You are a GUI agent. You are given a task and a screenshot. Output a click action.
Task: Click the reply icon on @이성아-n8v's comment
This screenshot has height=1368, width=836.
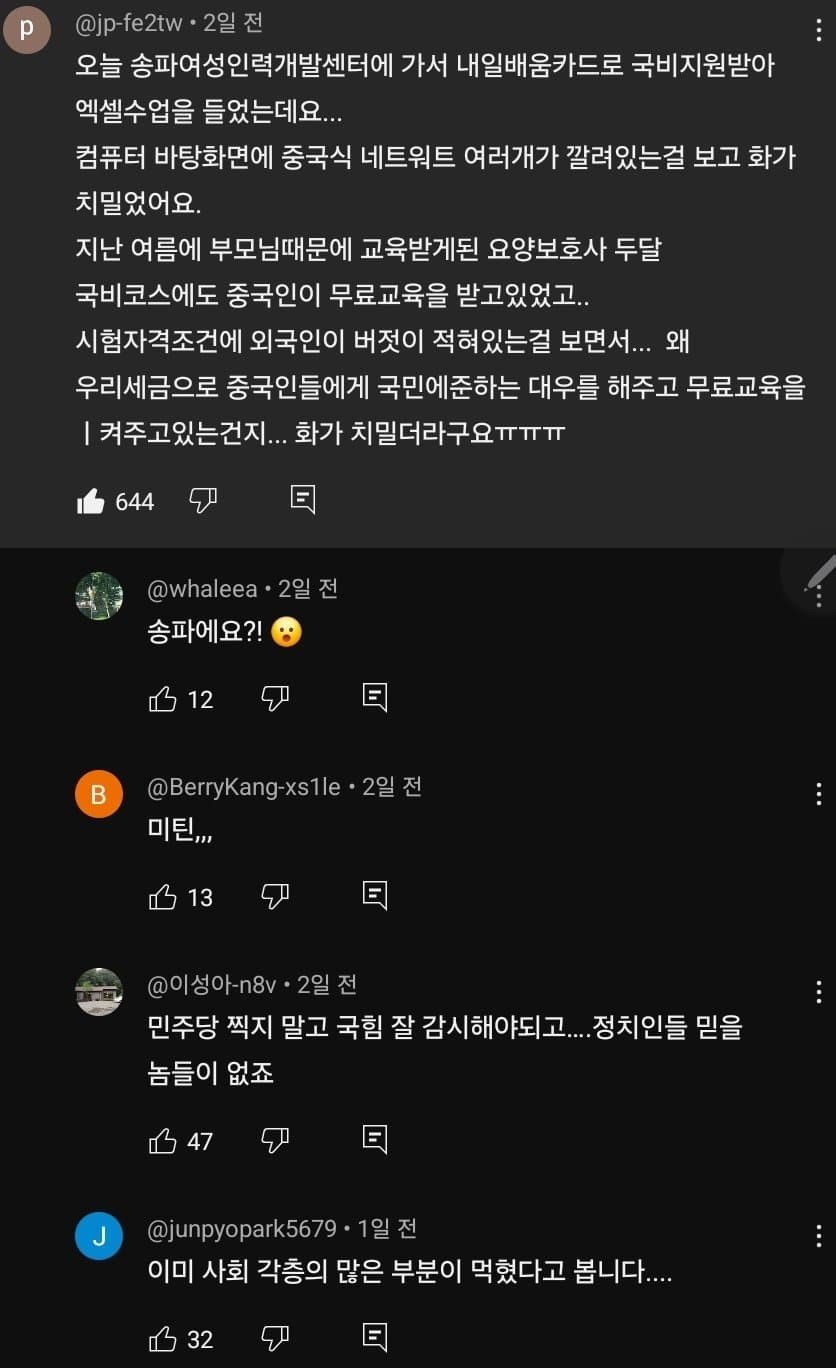coord(375,1139)
